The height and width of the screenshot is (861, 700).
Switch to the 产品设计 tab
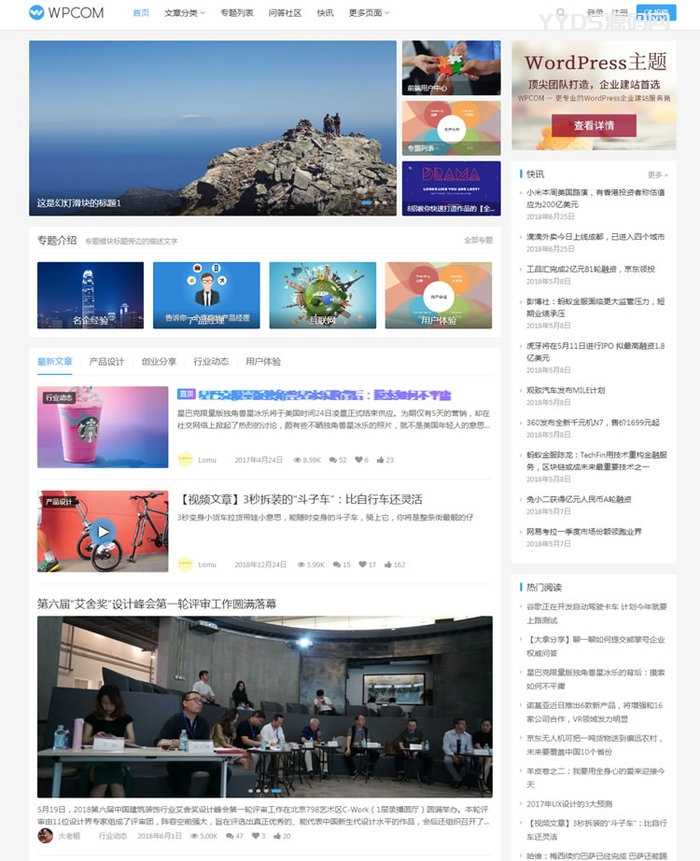point(107,361)
